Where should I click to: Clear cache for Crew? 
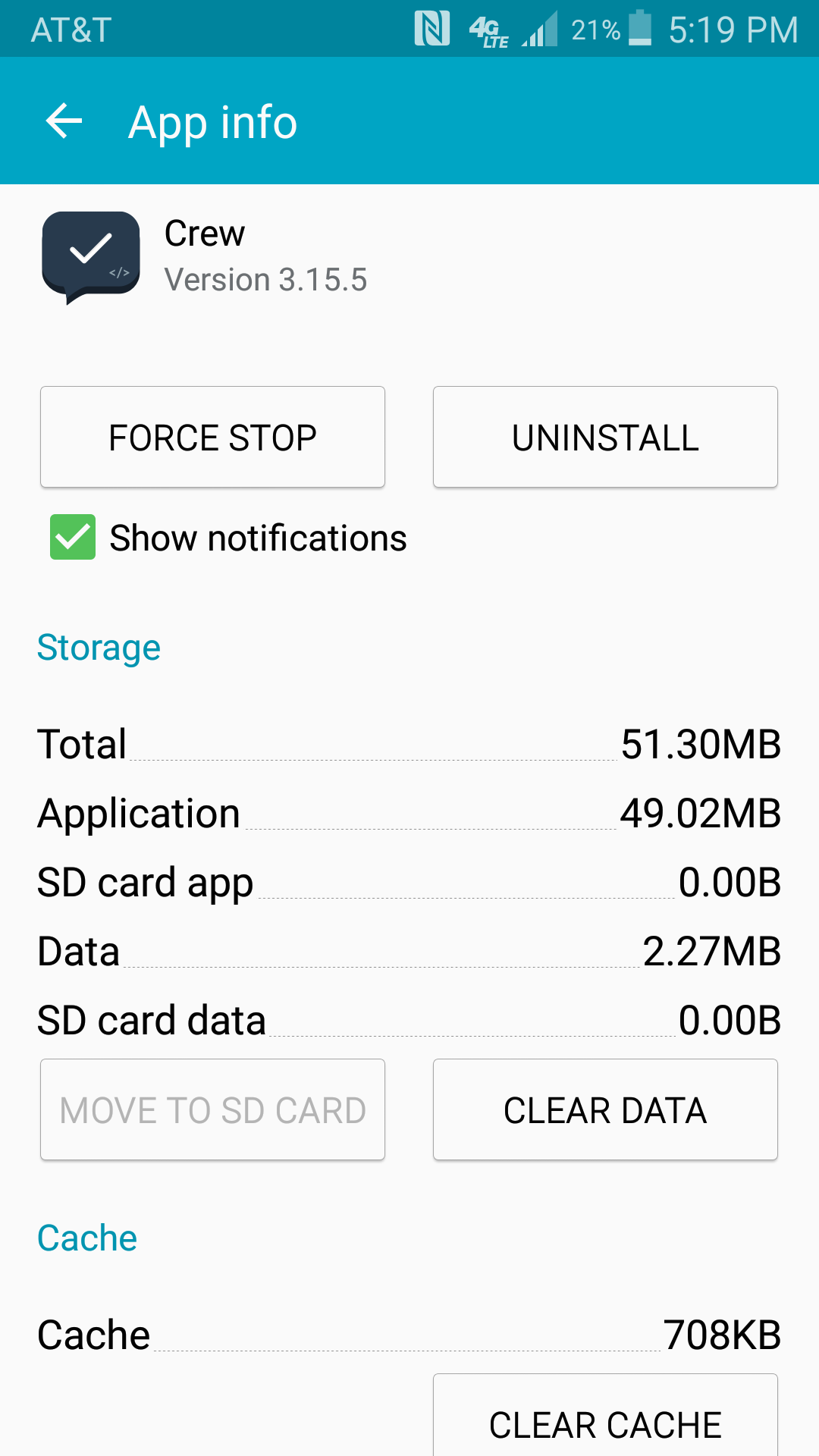(605, 1415)
